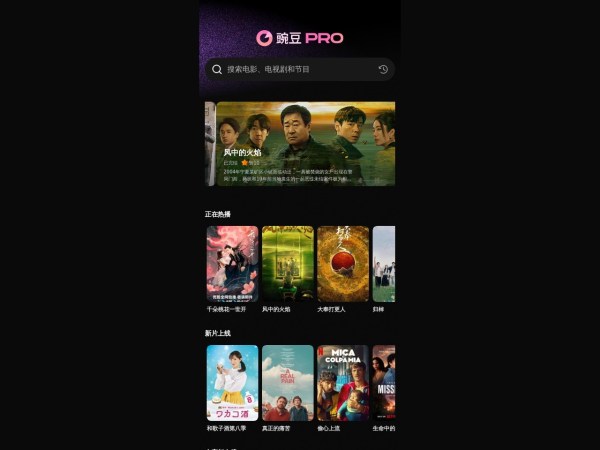Open 和歌子酒第八季 in the 新片上线 row
This screenshot has width=600, height=450.
point(232,383)
